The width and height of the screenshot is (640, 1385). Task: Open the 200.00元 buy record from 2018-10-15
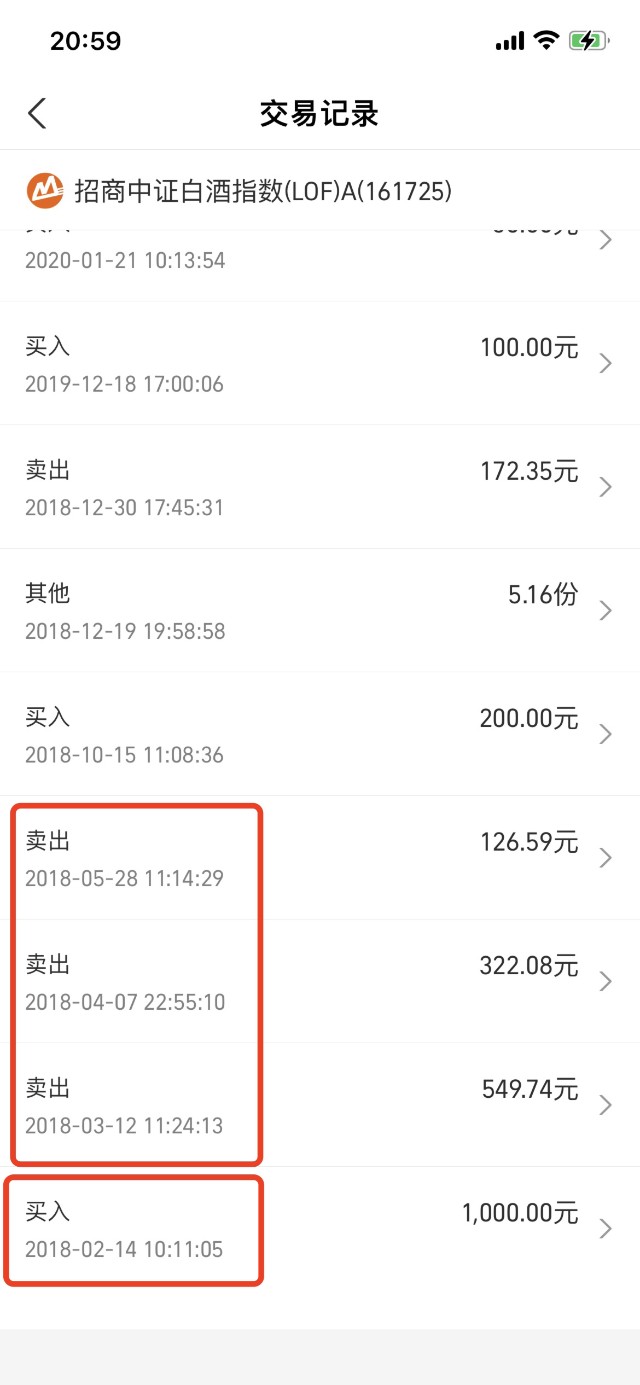pos(320,735)
